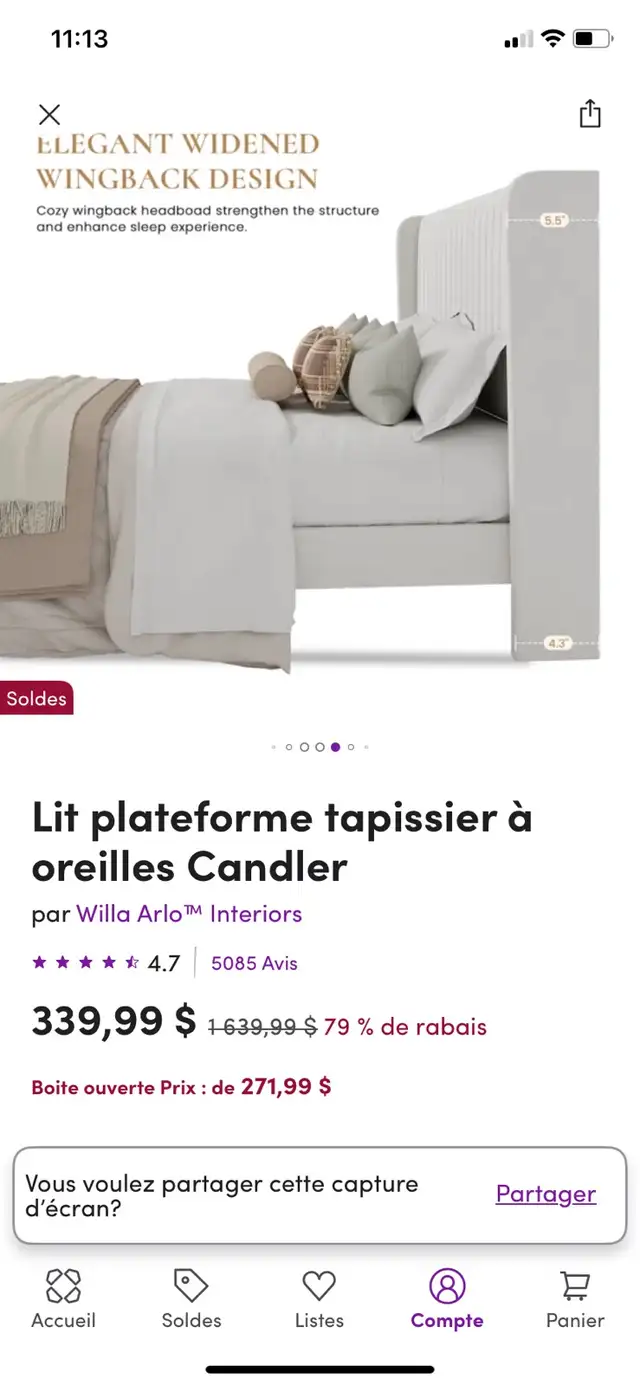Viewport: 640px width, 1386px height.
Task: Open the Listes tab
Action: point(319,1300)
